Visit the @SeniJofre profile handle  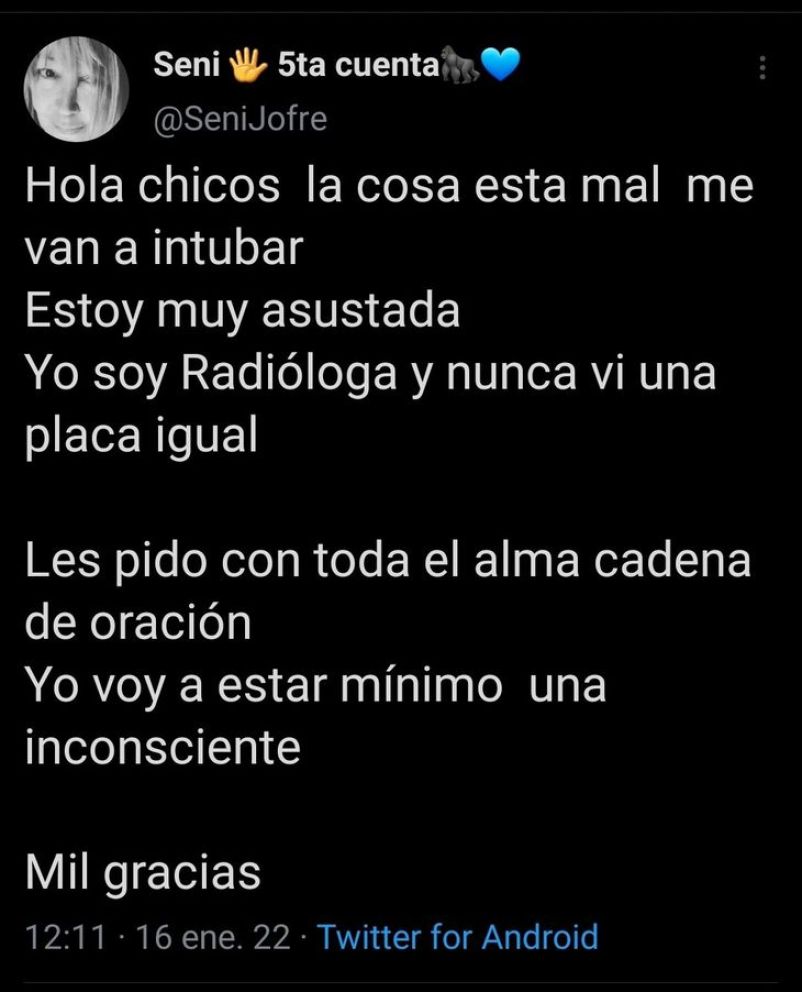pyautogui.click(x=240, y=119)
